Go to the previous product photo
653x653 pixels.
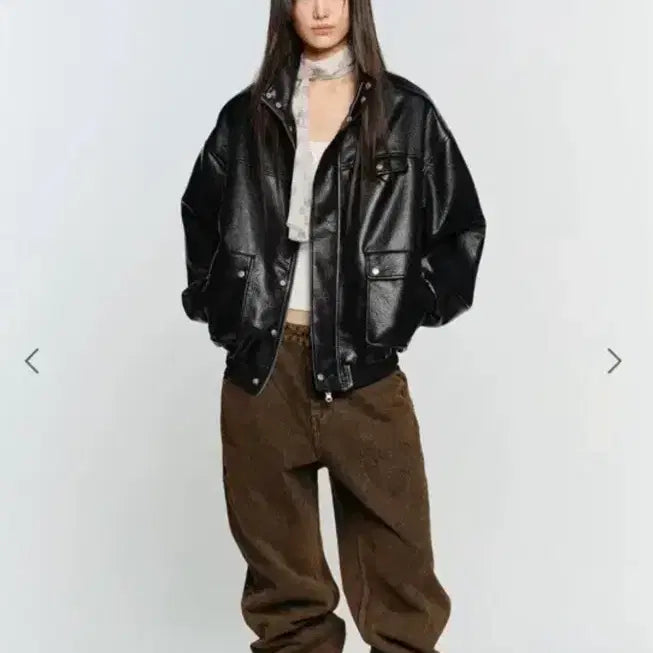[32, 361]
